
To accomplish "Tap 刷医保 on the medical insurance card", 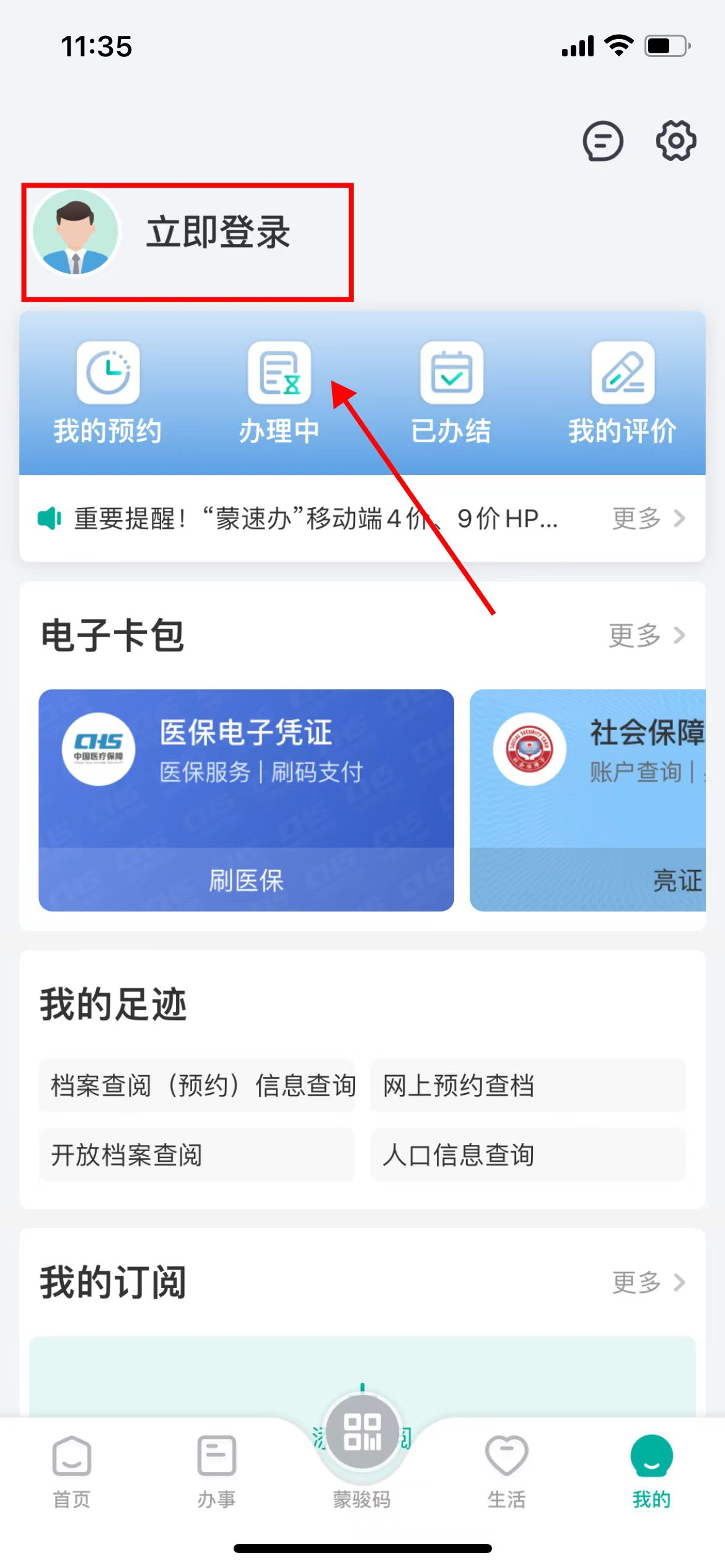I will click(x=246, y=880).
